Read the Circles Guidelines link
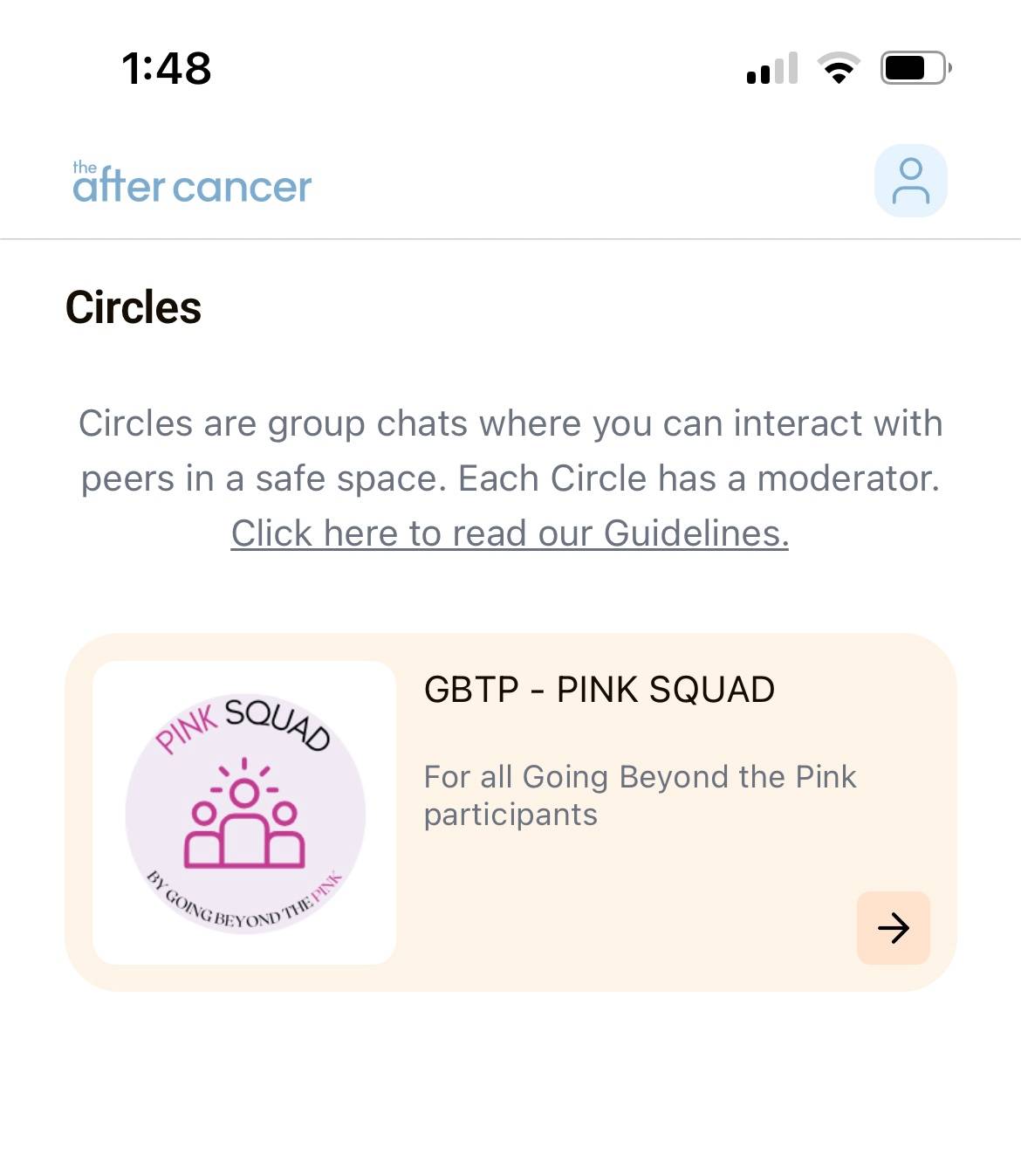 (510, 533)
